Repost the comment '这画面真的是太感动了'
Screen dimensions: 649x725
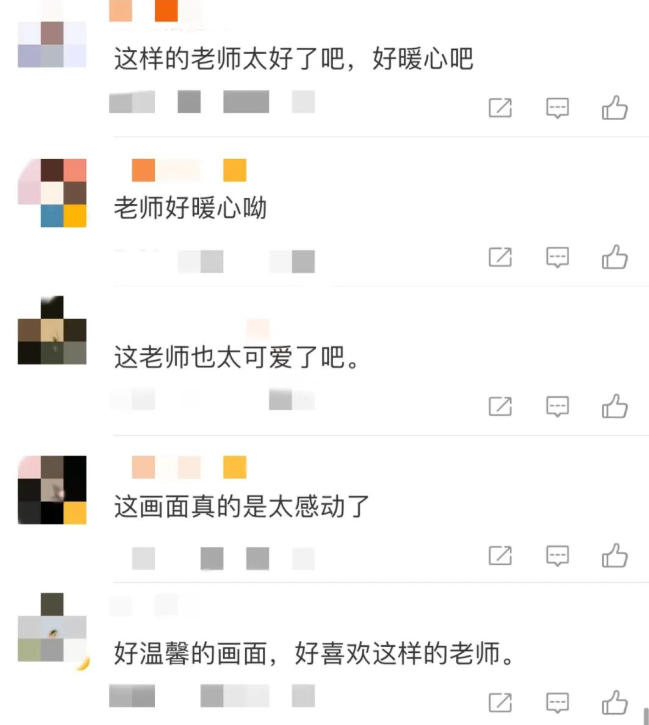(500, 555)
